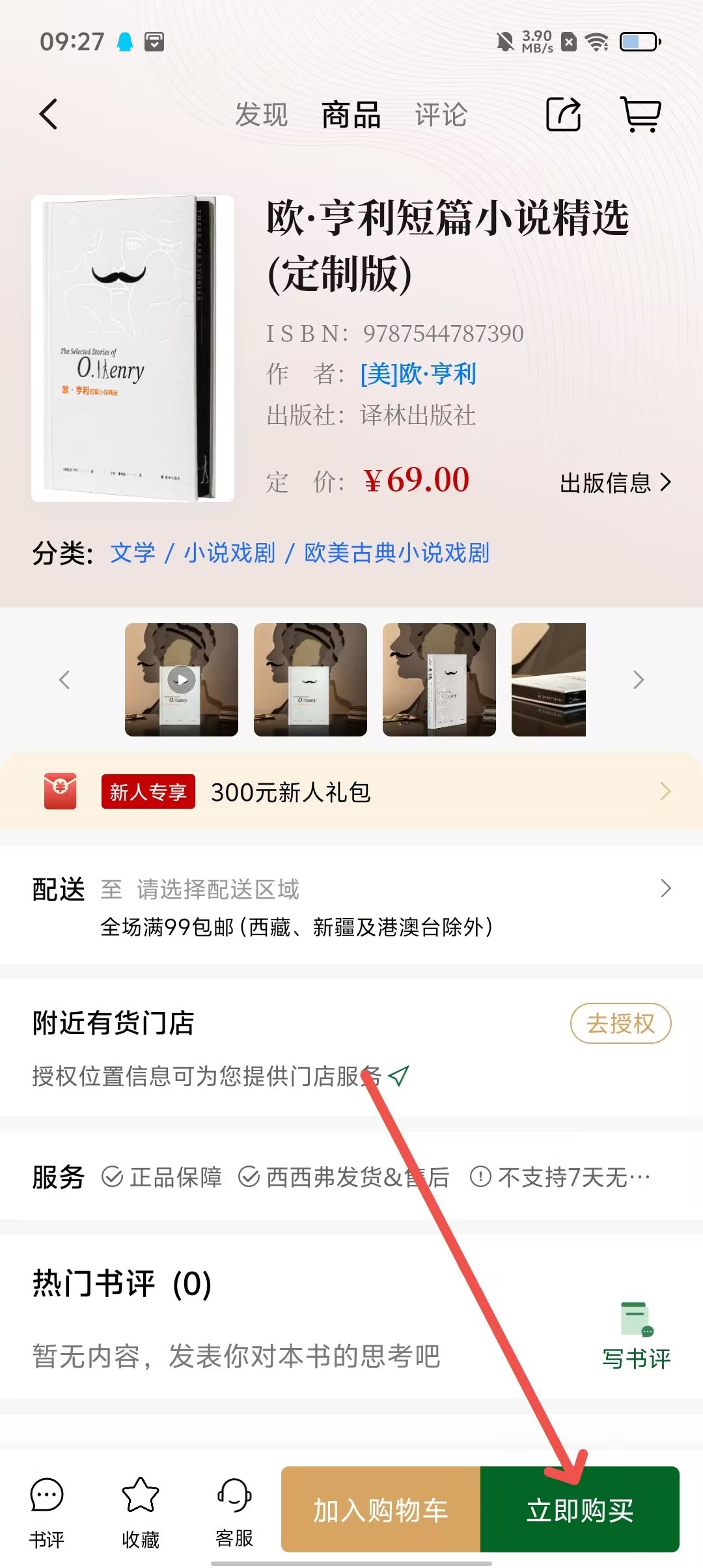Tap 立即购买 to buy now
Viewport: 703px width, 1568px height.
point(579,1510)
